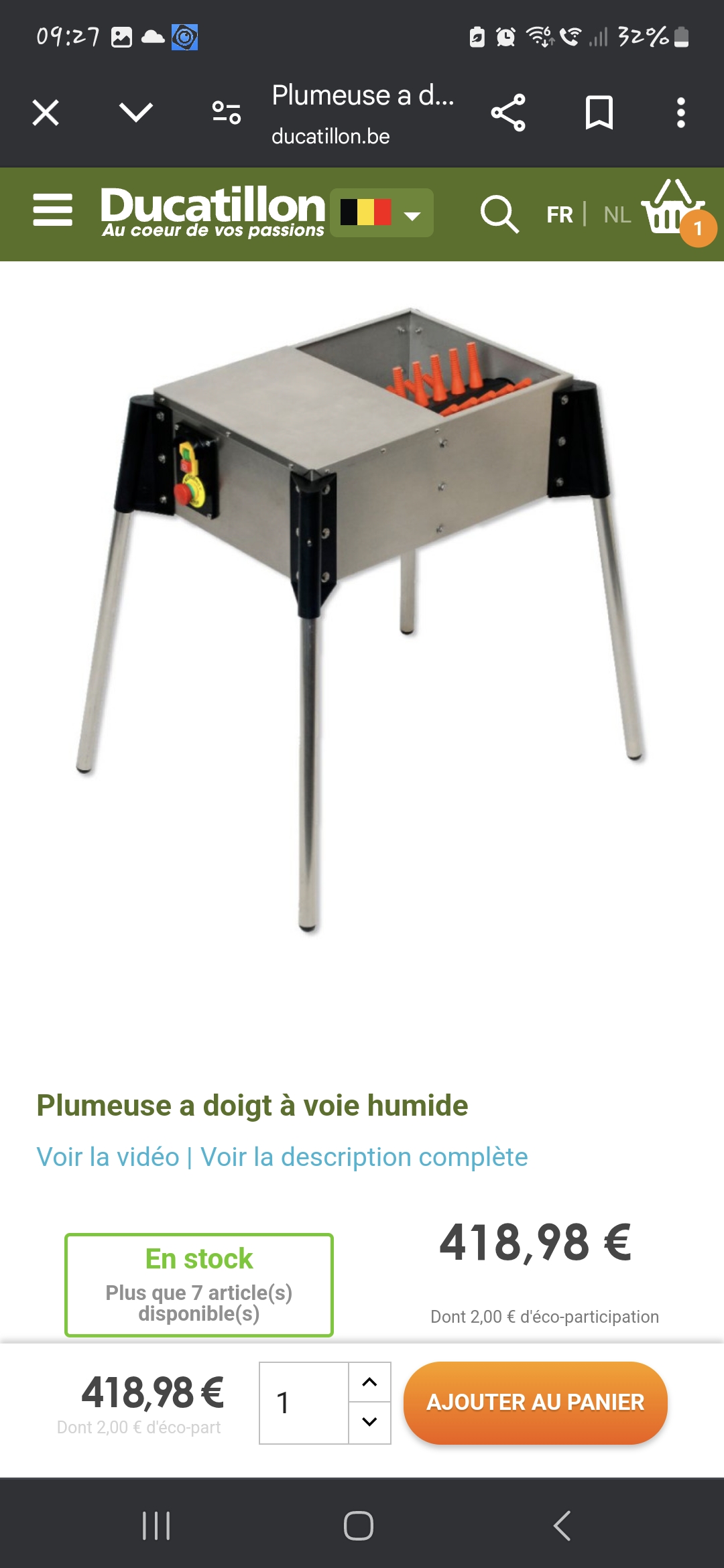
Task: Switch the site language to NL
Action: 617,214
